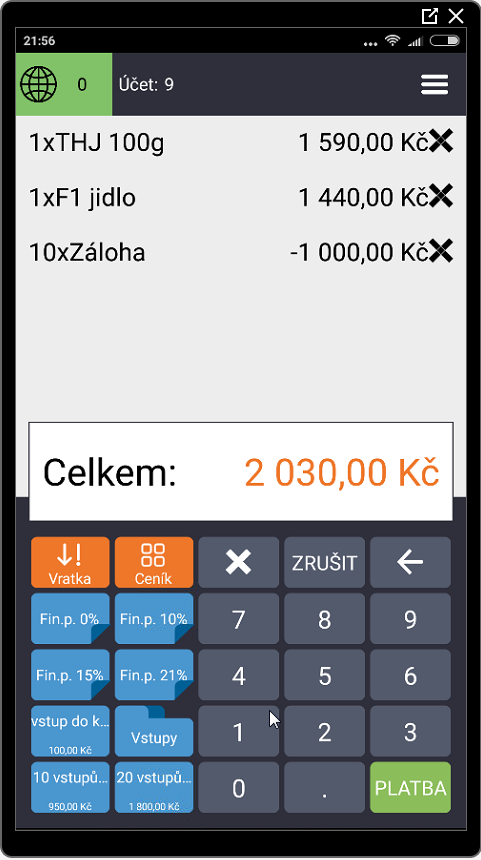Add the 10 vstupů item for 950 Kč
The width and height of the screenshot is (481, 860).
tap(70, 788)
